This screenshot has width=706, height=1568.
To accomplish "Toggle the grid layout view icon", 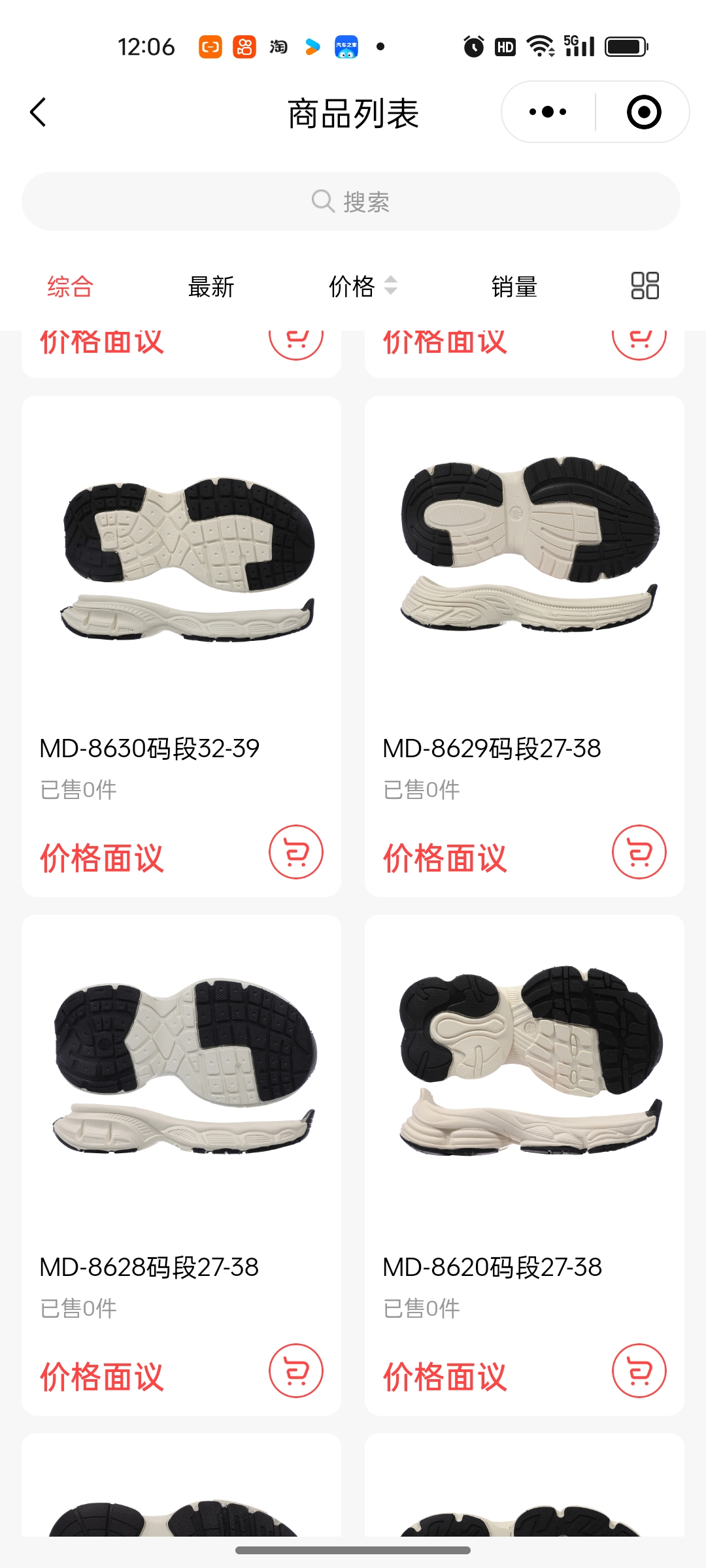I will point(645,286).
